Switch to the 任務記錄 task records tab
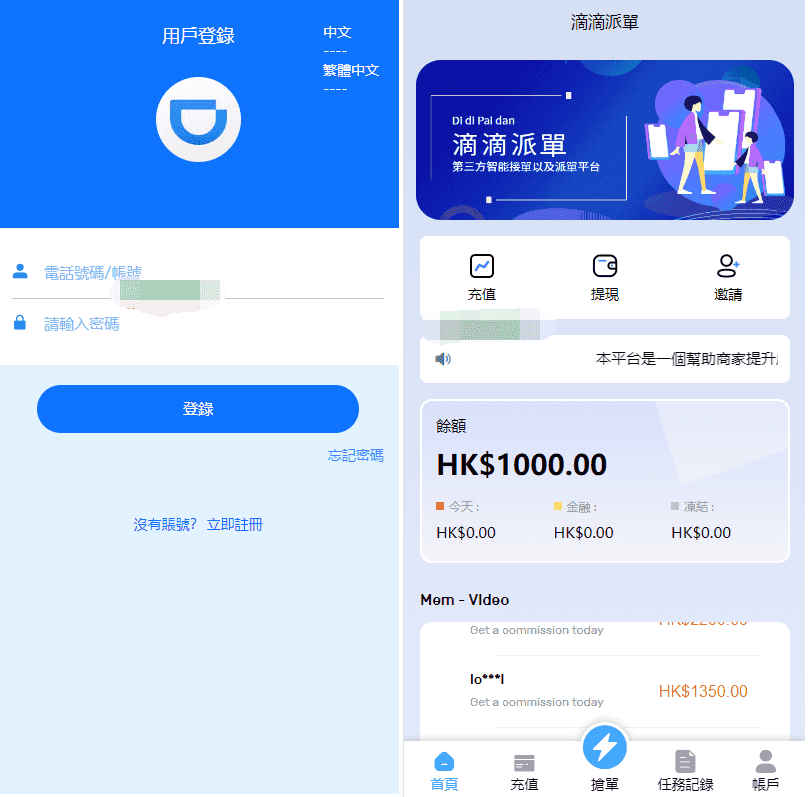The image size is (809, 797). point(685,771)
